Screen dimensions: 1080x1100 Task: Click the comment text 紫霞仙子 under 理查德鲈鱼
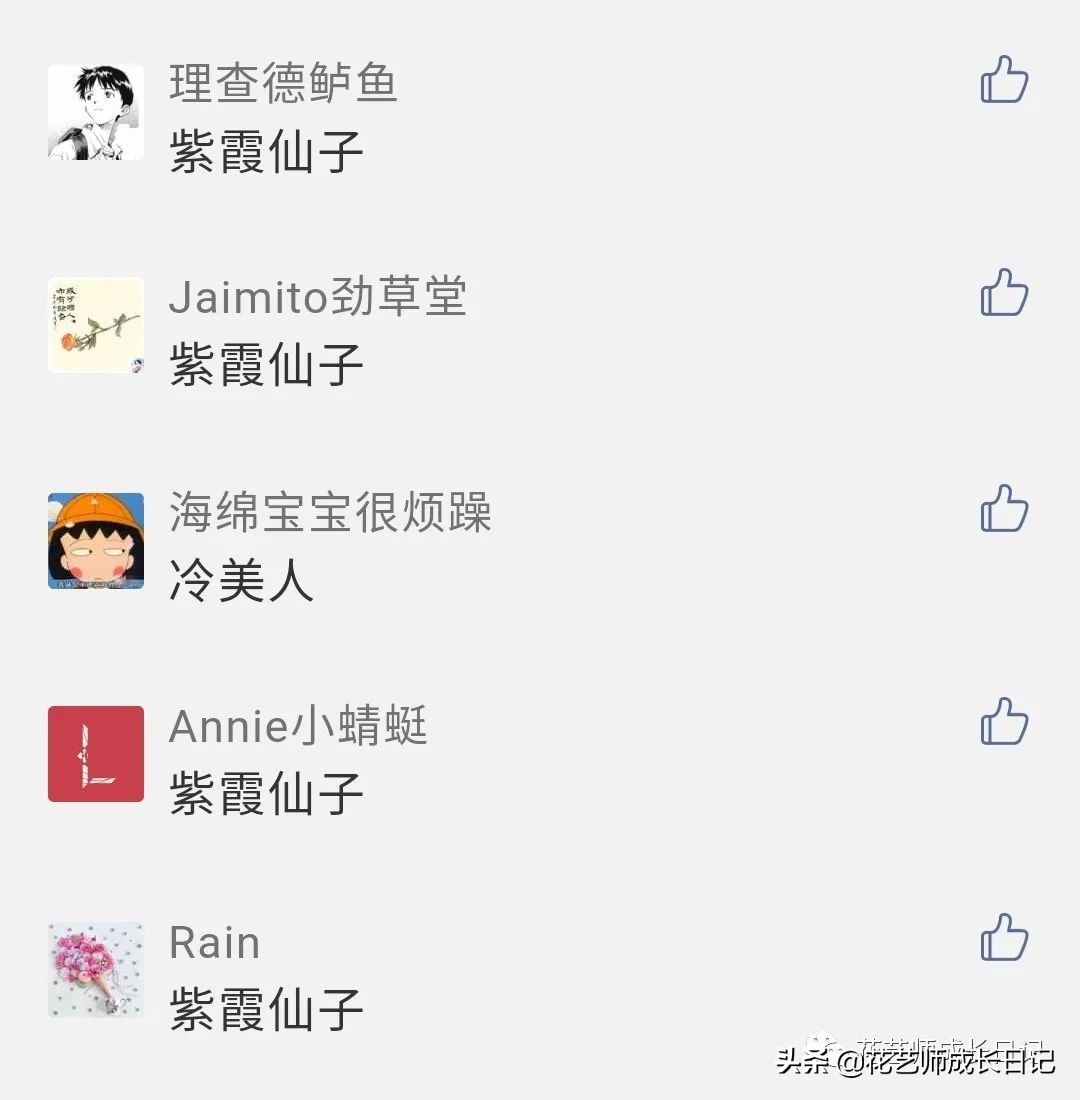pyautogui.click(x=265, y=152)
